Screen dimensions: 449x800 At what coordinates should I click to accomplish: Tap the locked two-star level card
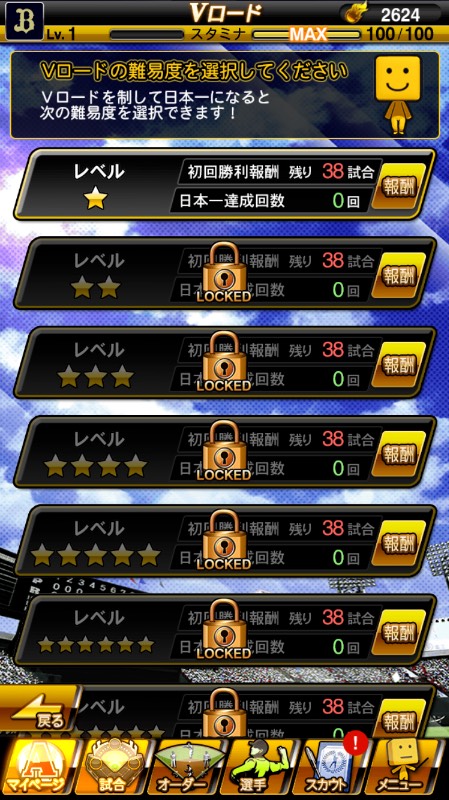point(224,273)
